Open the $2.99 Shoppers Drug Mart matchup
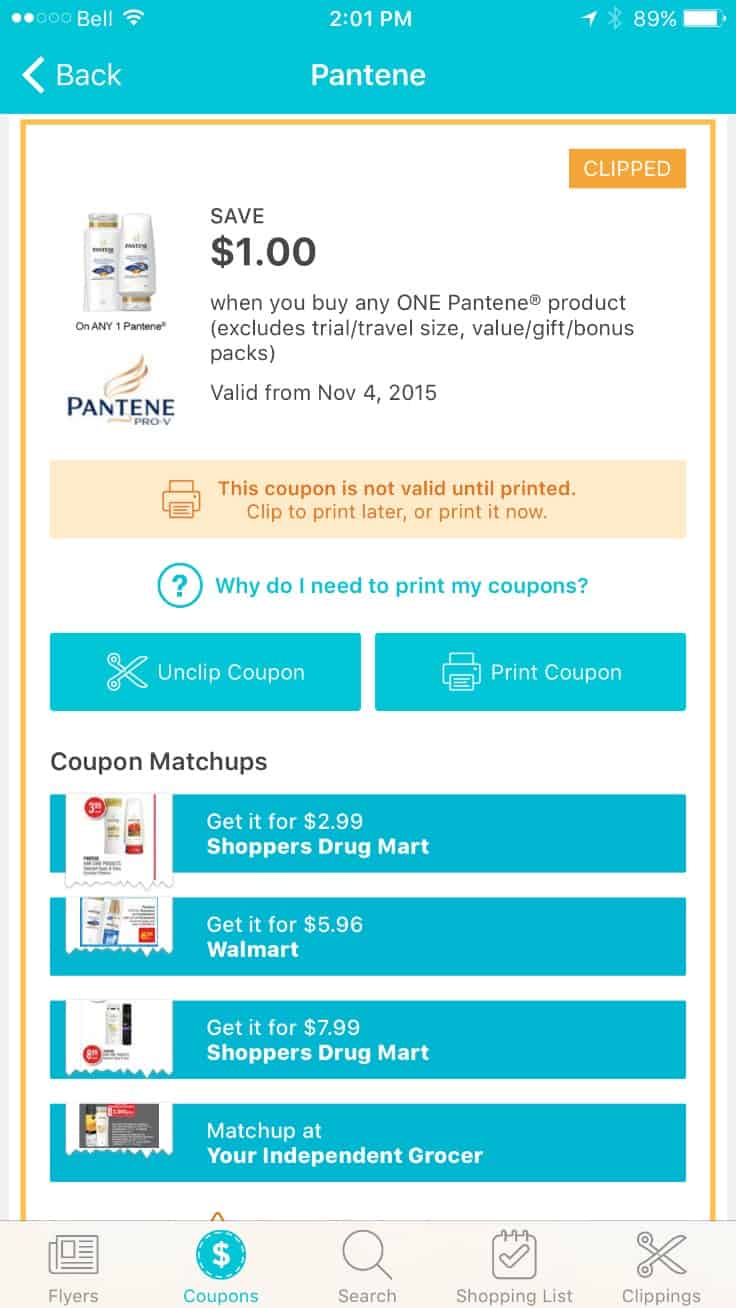The image size is (736, 1308). tap(368, 834)
